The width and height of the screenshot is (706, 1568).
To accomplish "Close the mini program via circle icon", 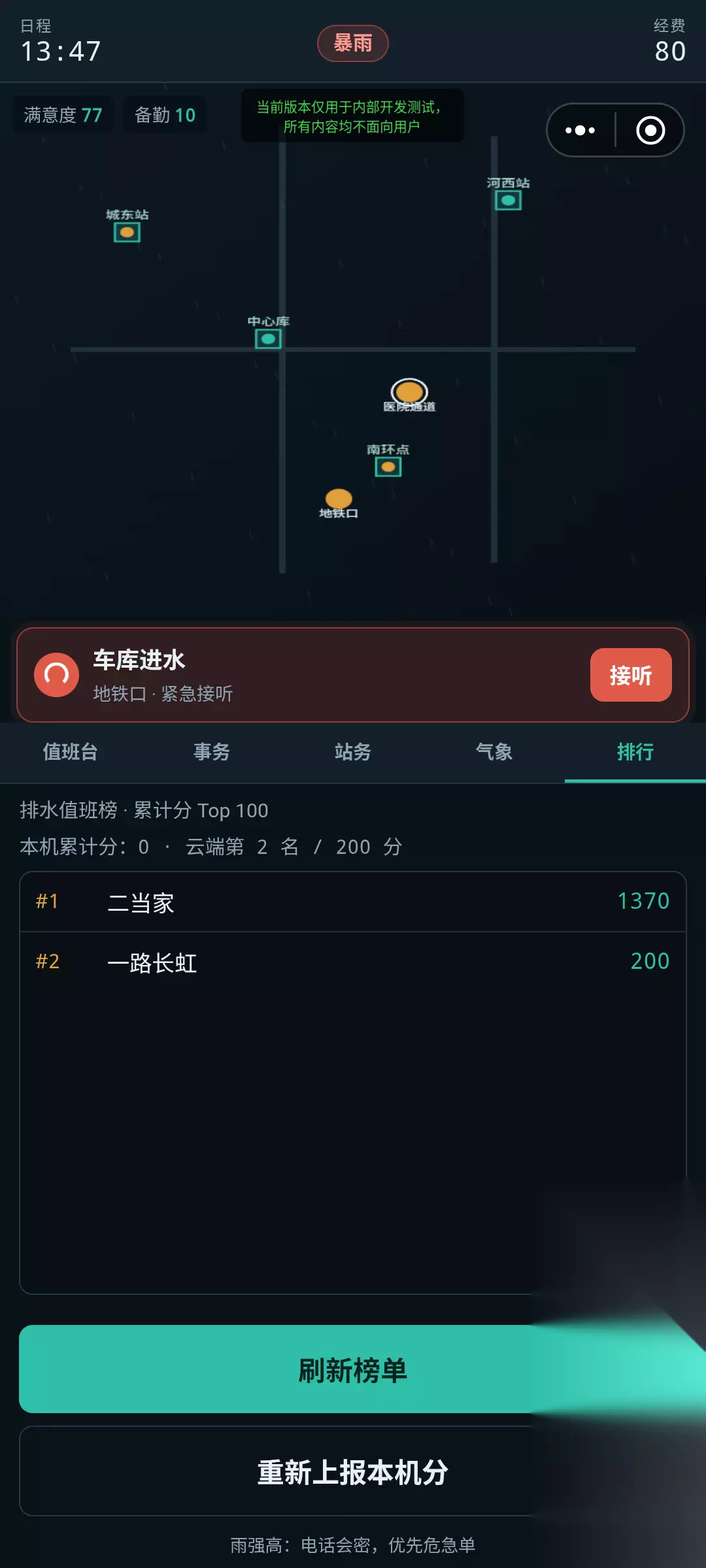I will pos(650,130).
